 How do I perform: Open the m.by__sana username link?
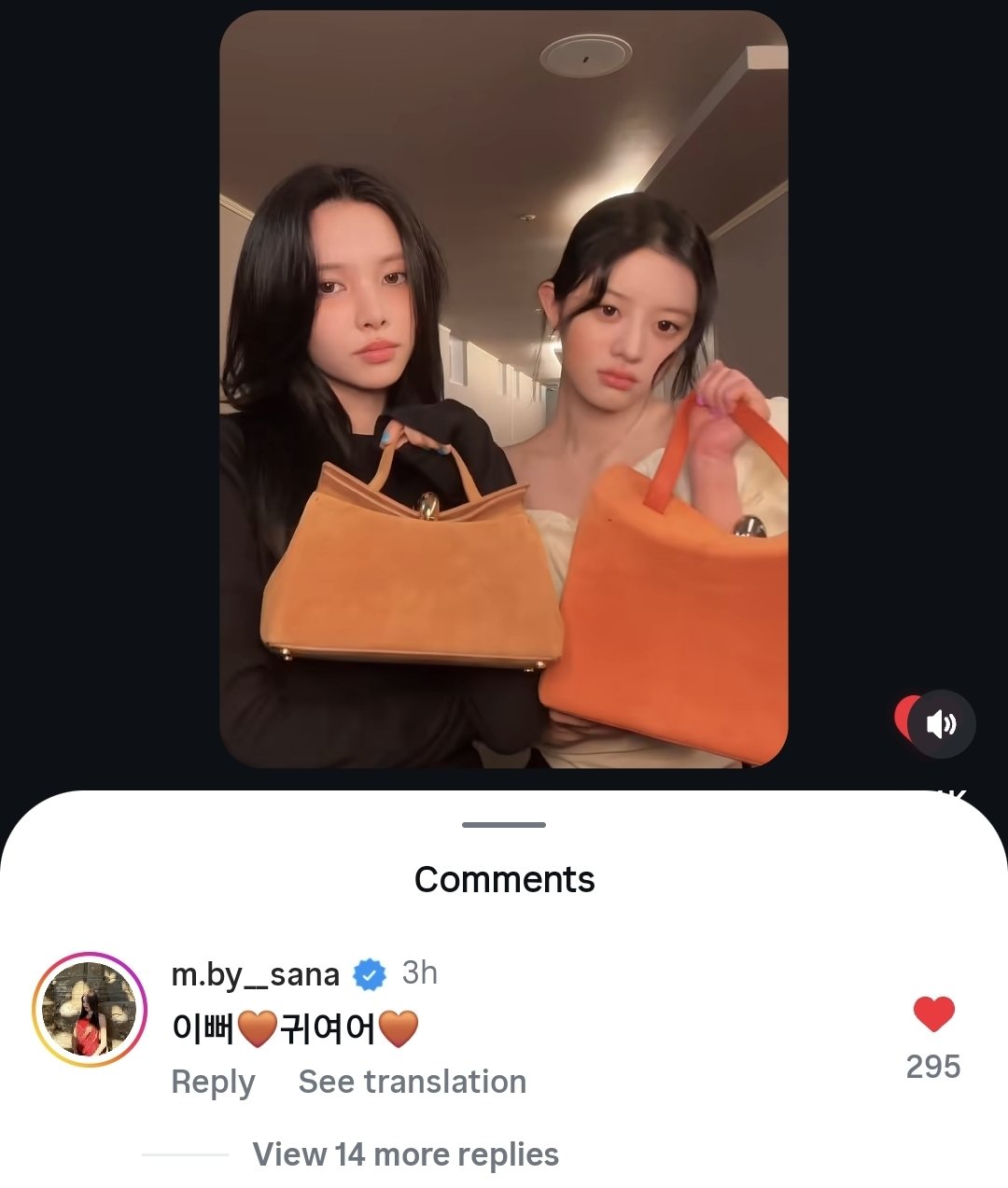(255, 974)
